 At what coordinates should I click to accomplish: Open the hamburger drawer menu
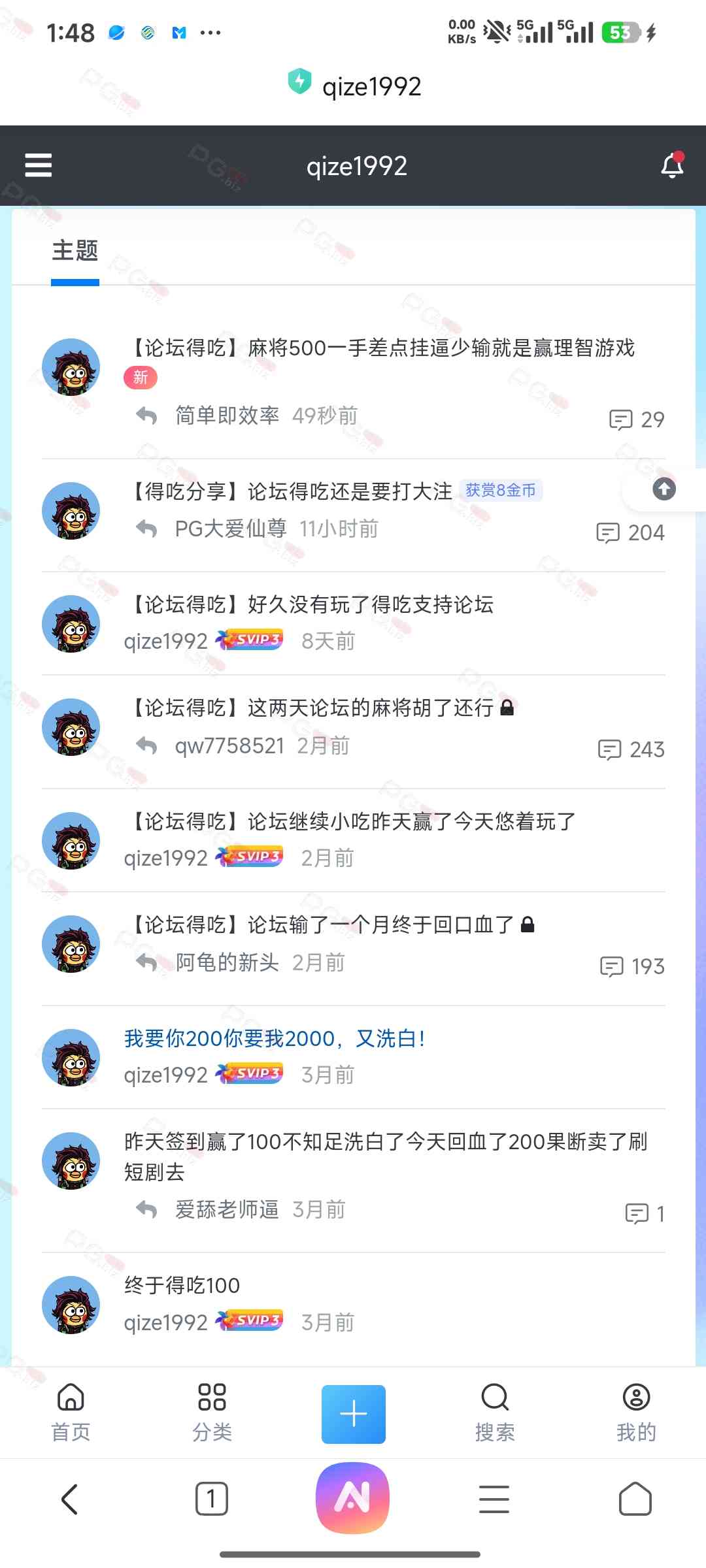click(38, 165)
